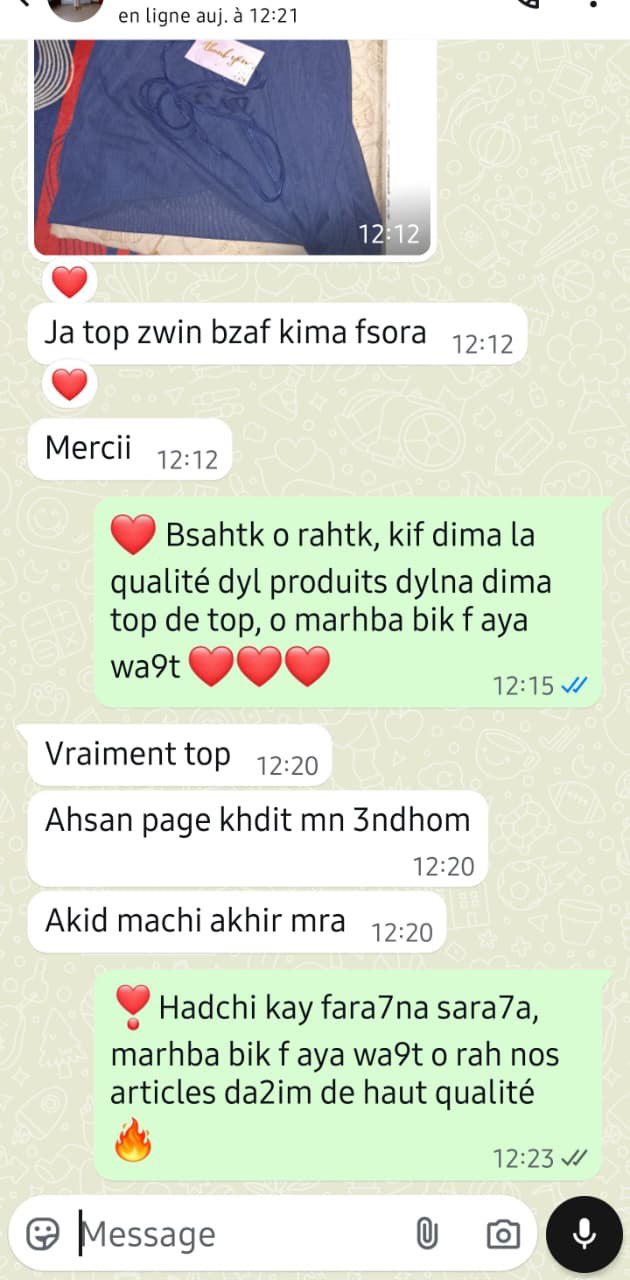Open the contact's profile picture
The height and width of the screenshot is (1280, 630).
[76, 8]
